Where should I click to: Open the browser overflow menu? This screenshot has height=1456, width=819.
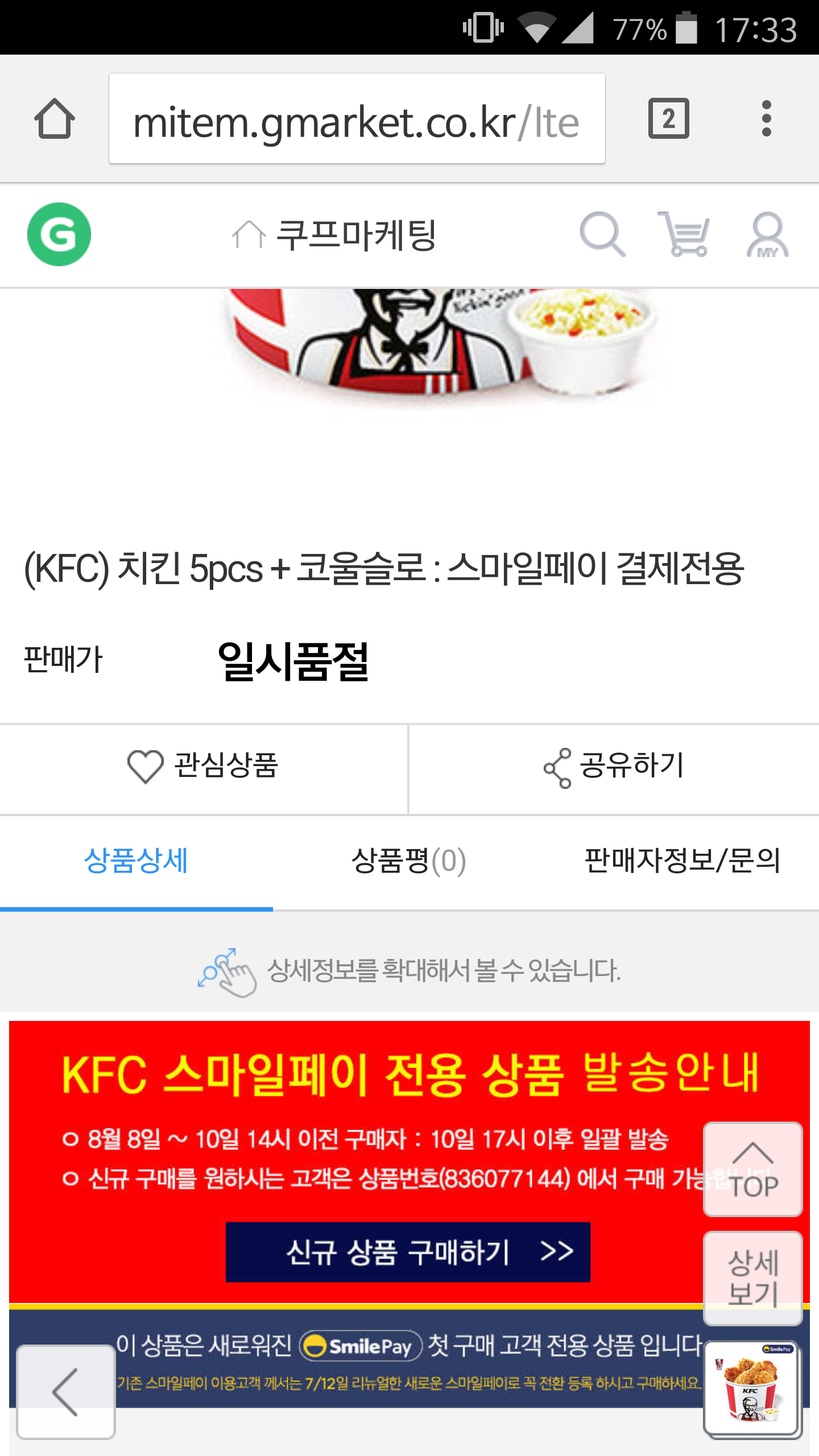[x=766, y=119]
